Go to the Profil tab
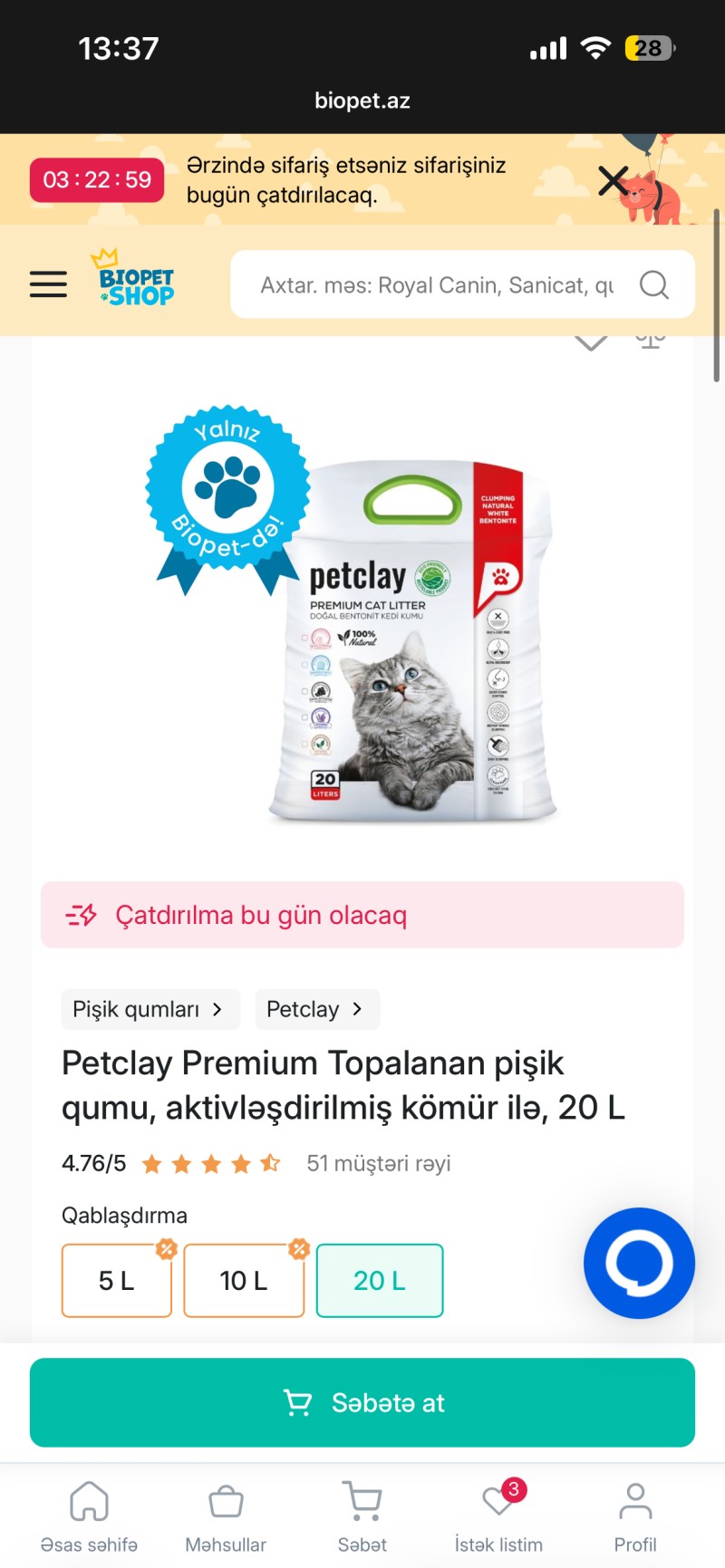 (x=635, y=1515)
